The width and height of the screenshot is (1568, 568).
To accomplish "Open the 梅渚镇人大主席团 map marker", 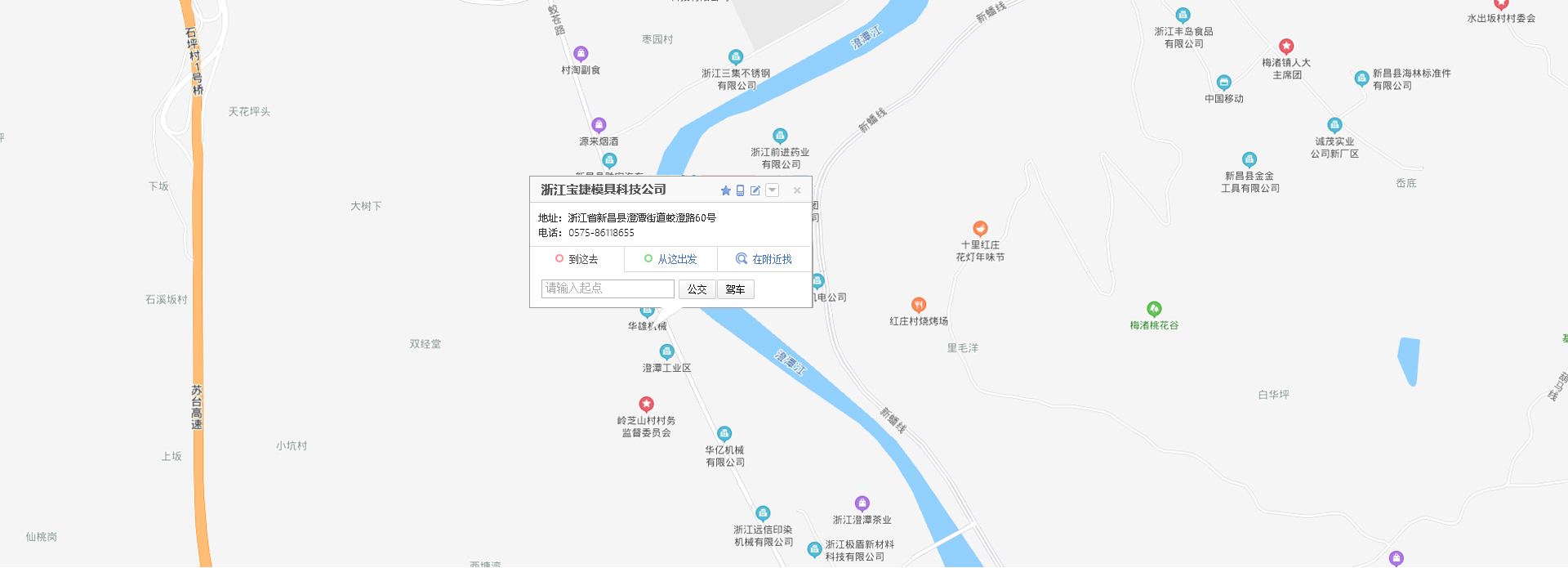I will 1286,47.
